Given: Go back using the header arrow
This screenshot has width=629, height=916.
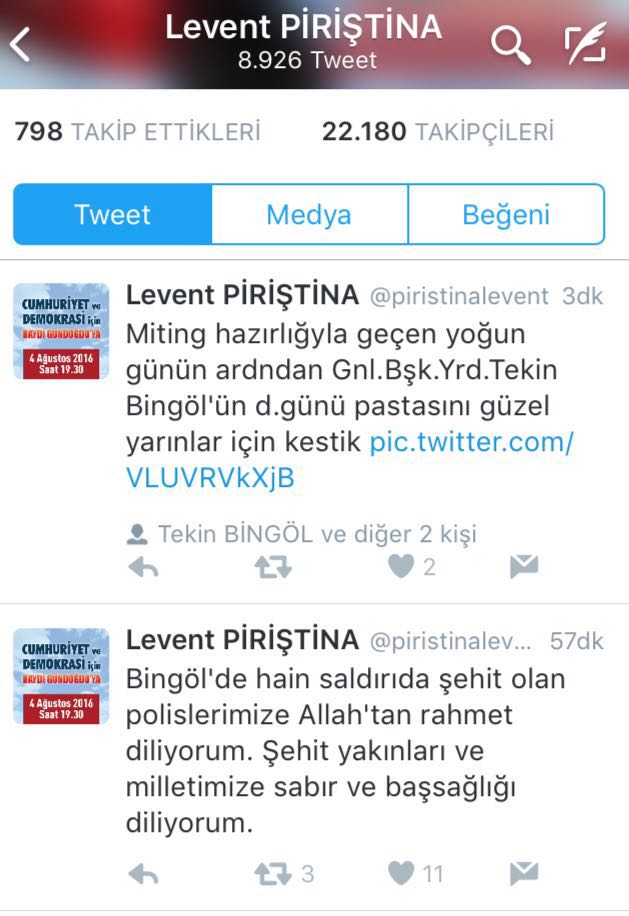Looking at the screenshot, I should (22, 45).
